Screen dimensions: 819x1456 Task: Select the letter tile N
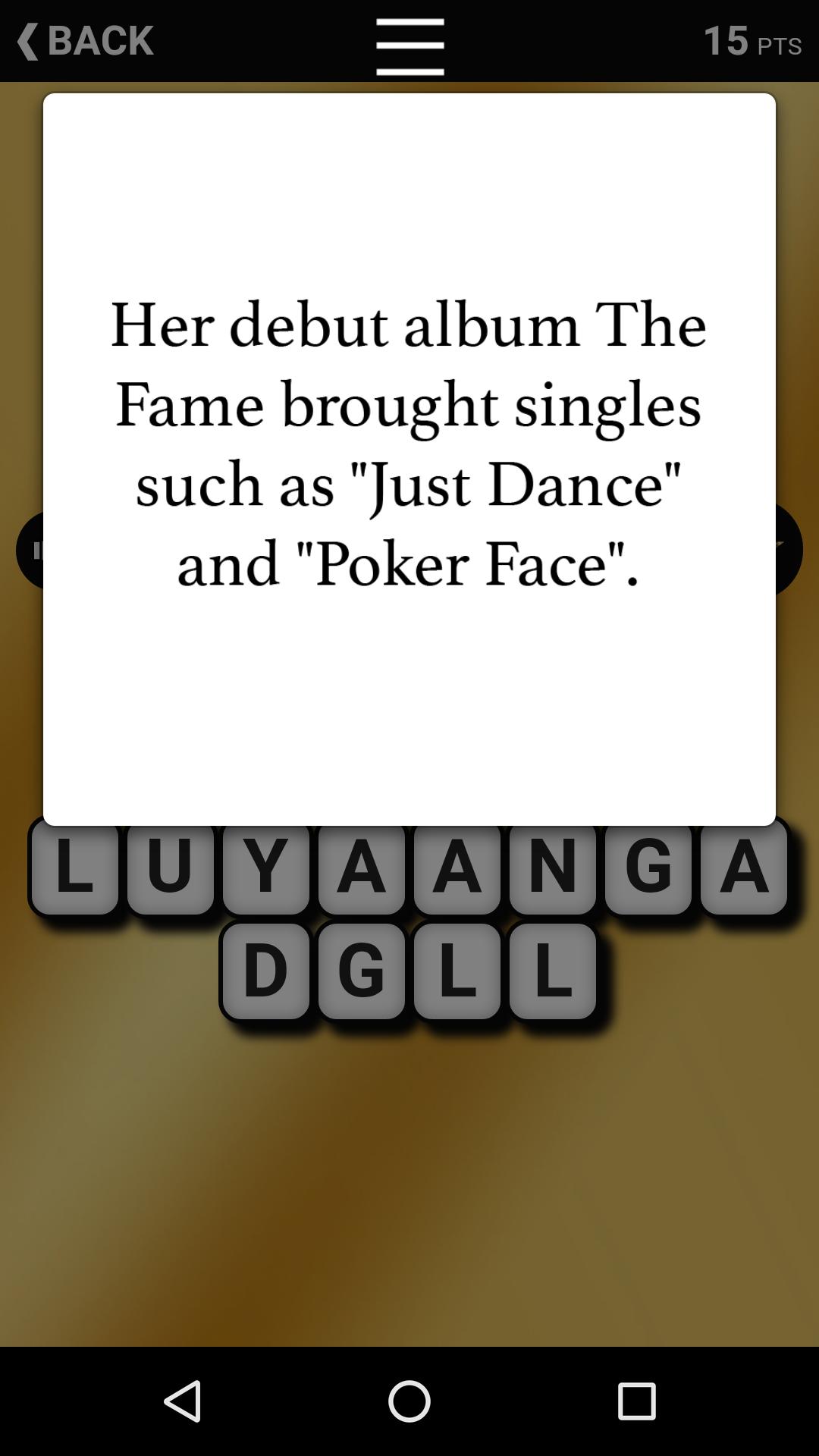(x=552, y=868)
